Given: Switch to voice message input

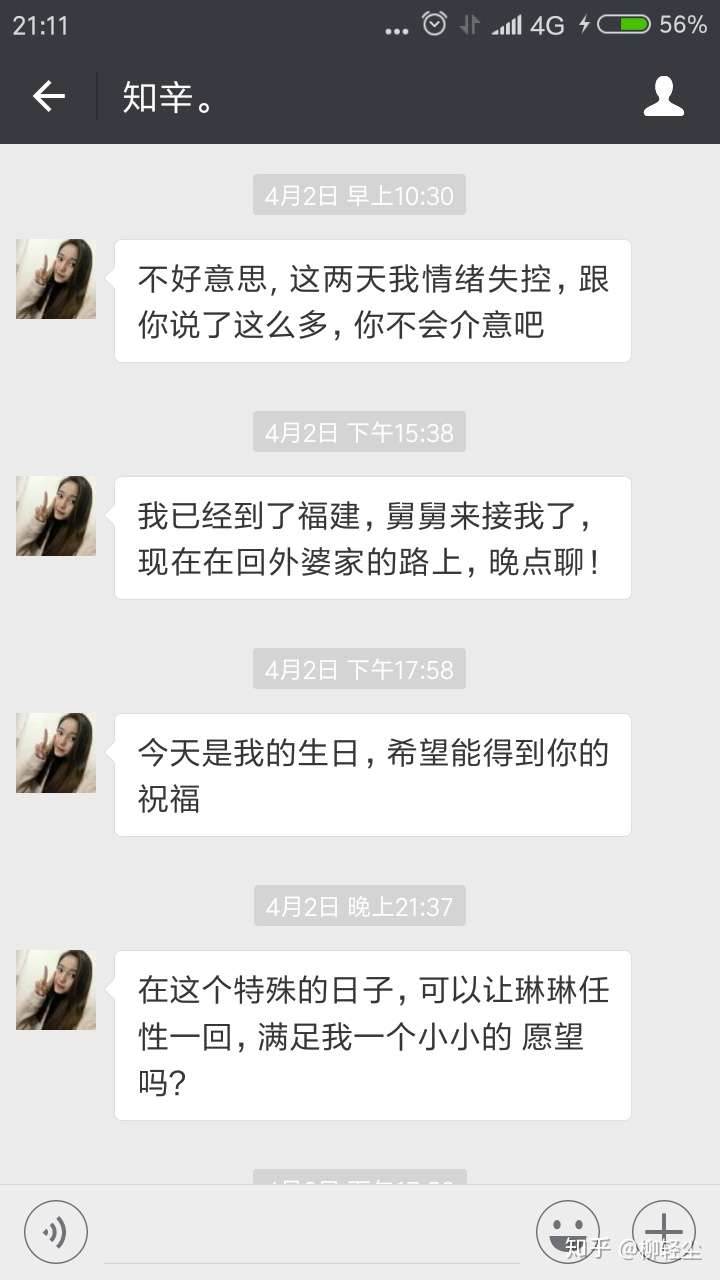Looking at the screenshot, I should pos(56,1231).
